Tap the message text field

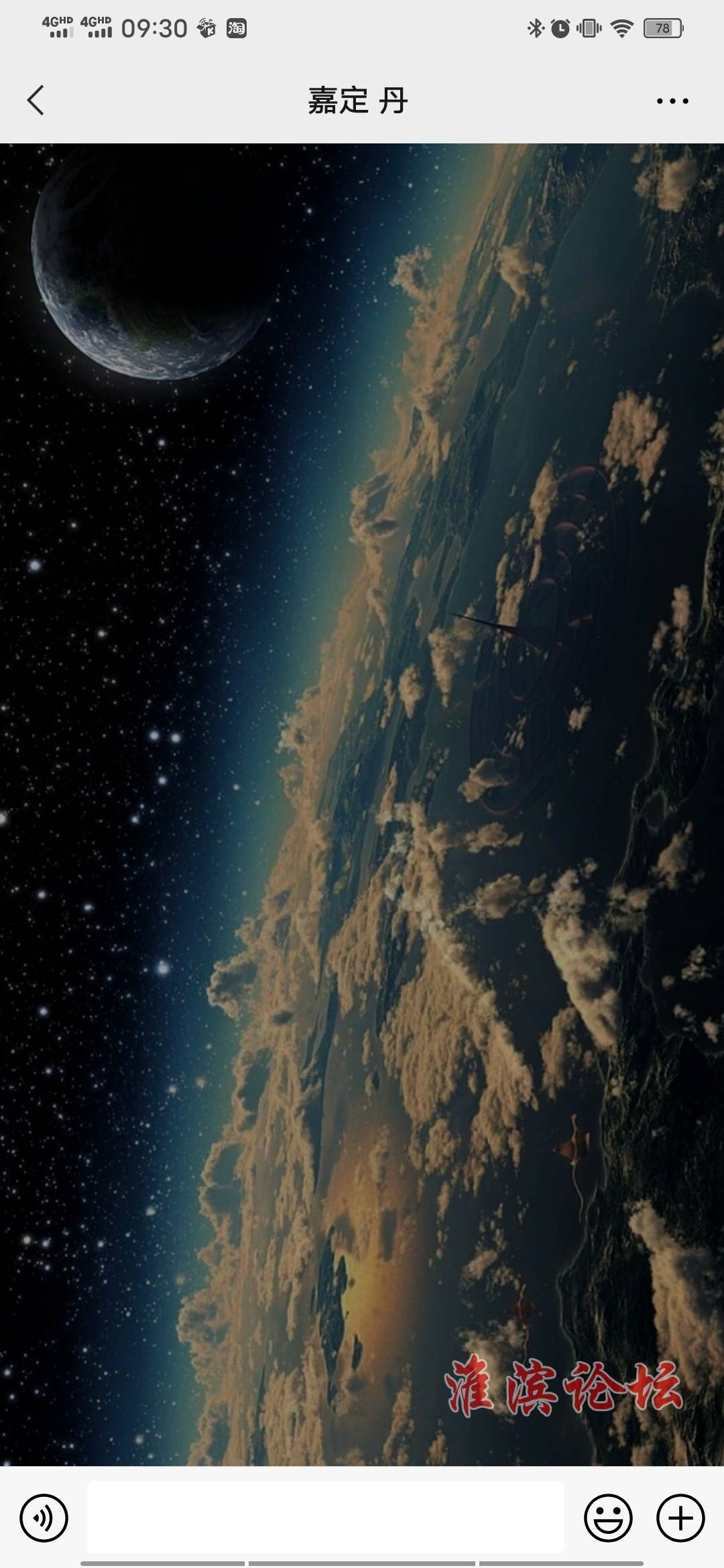pos(325,1517)
